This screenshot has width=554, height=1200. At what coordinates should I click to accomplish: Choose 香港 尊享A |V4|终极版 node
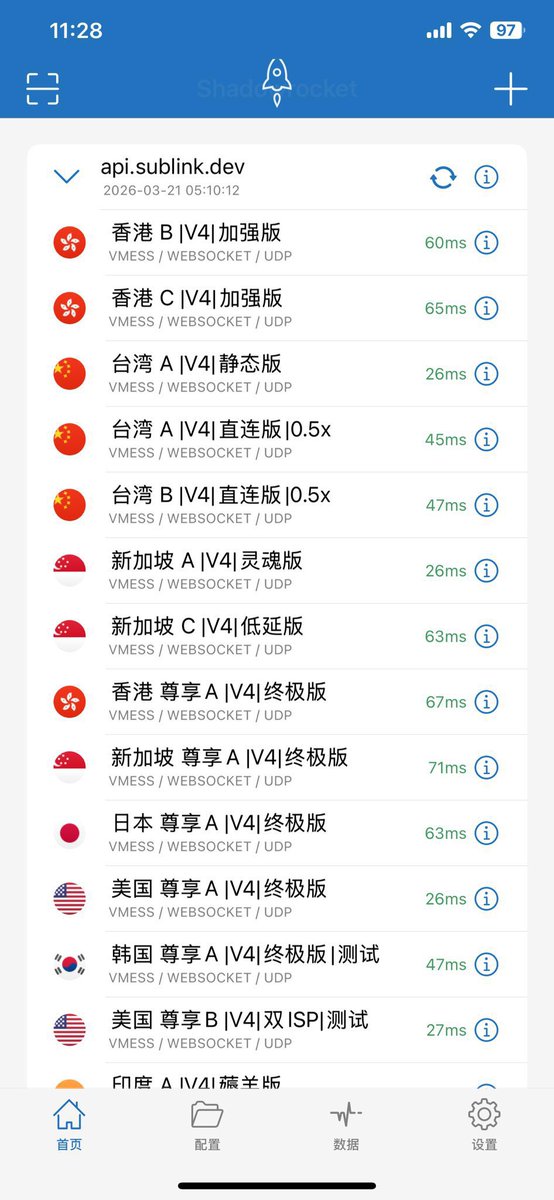click(x=277, y=702)
